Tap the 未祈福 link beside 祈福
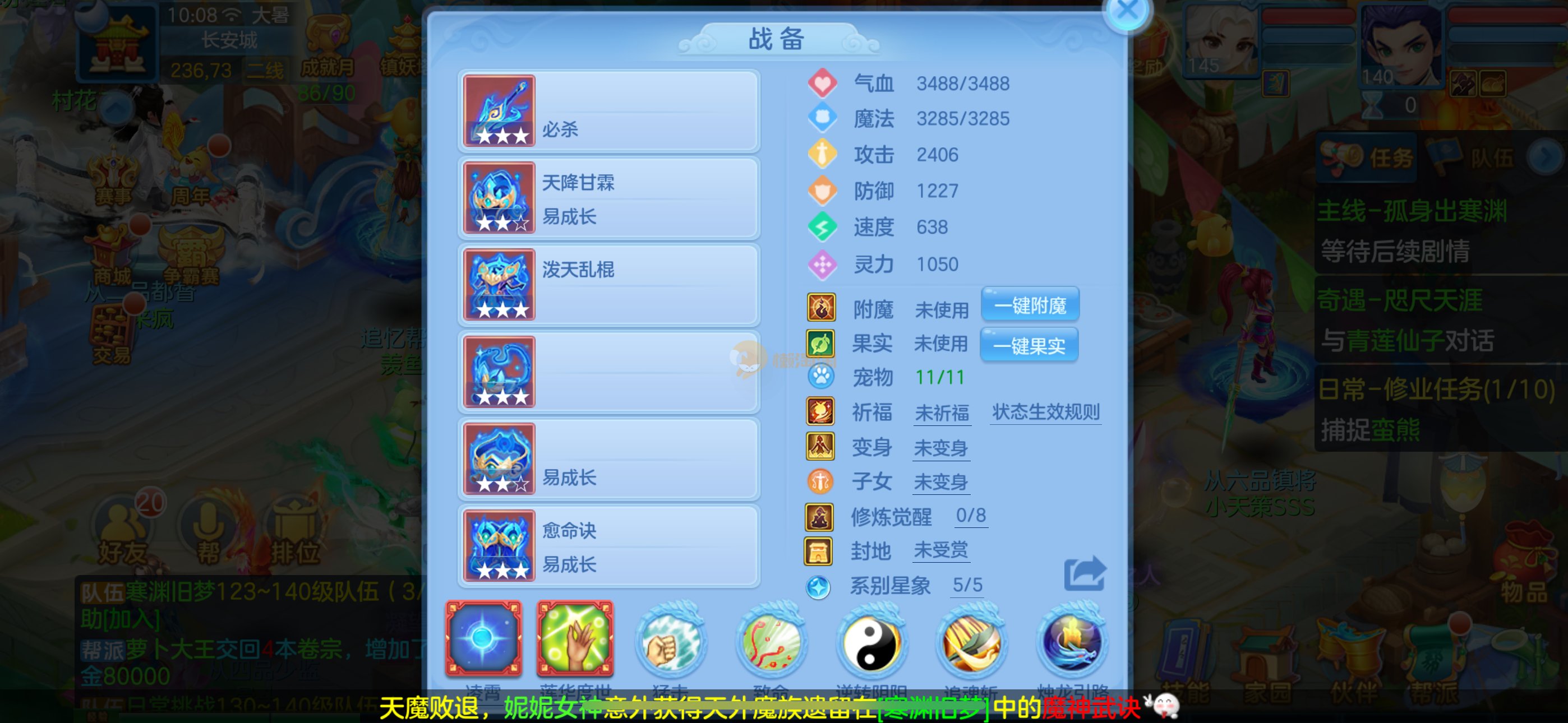1568x723 pixels. [x=942, y=413]
